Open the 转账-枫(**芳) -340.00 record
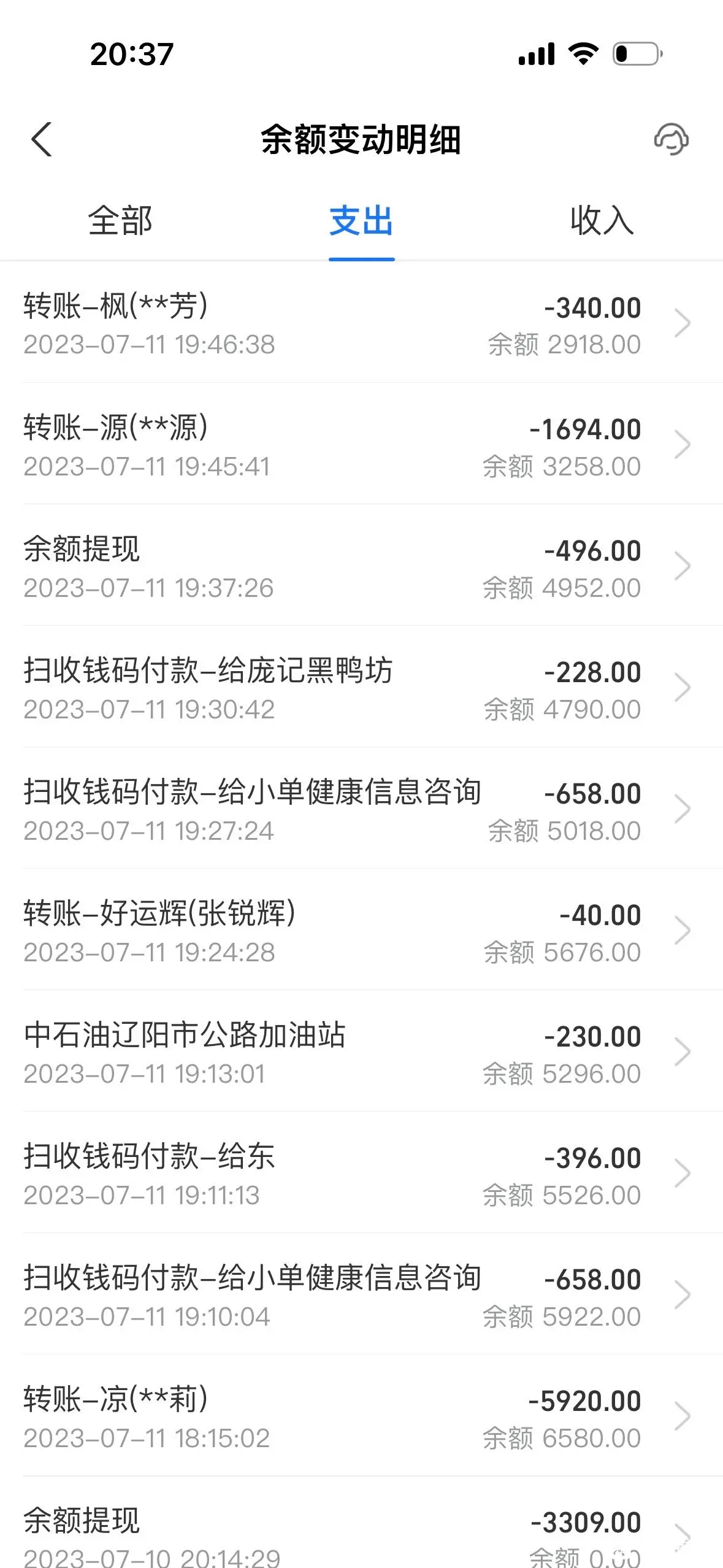The image size is (723, 1568). click(361, 323)
